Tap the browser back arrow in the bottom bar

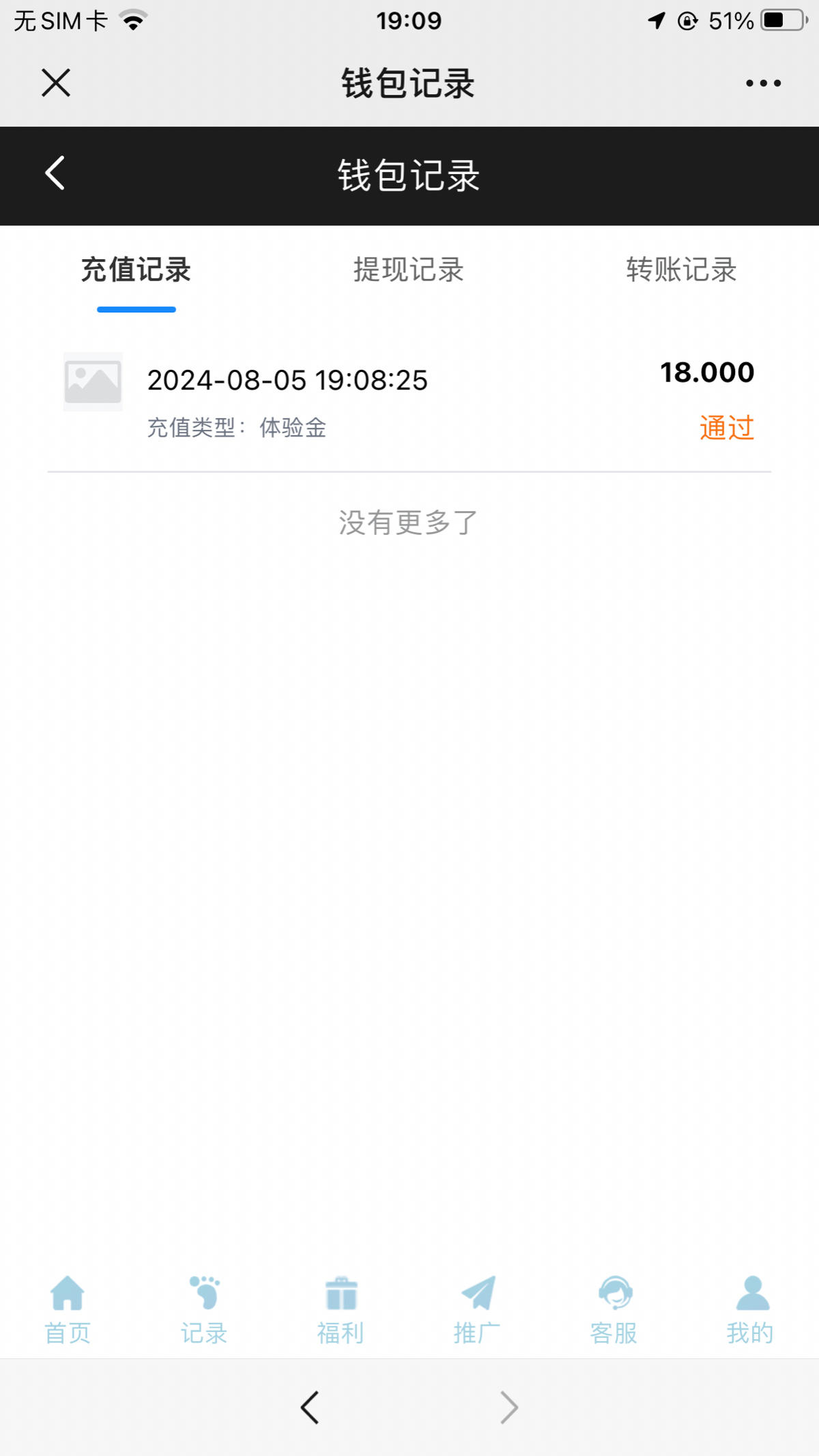pyautogui.click(x=310, y=1408)
